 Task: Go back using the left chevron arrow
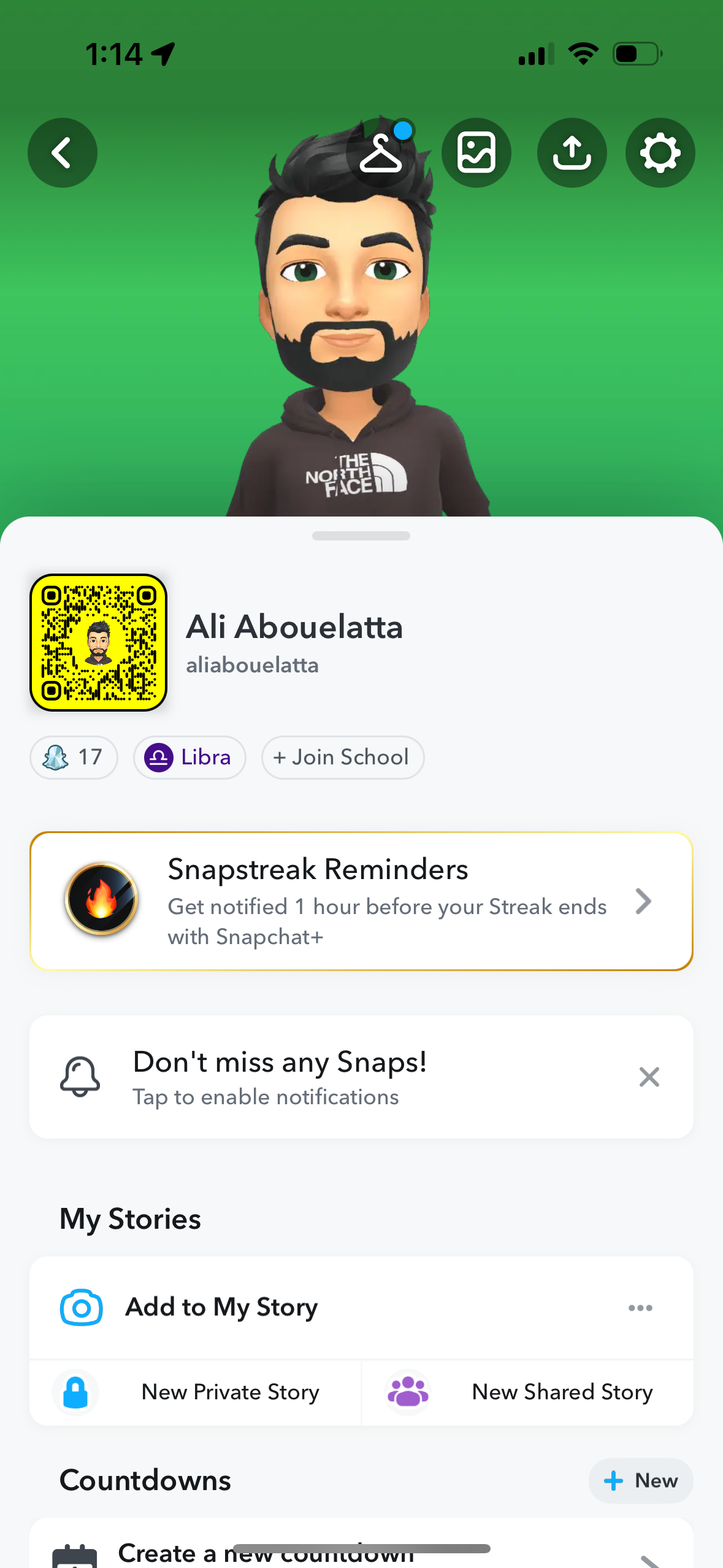pos(63,153)
